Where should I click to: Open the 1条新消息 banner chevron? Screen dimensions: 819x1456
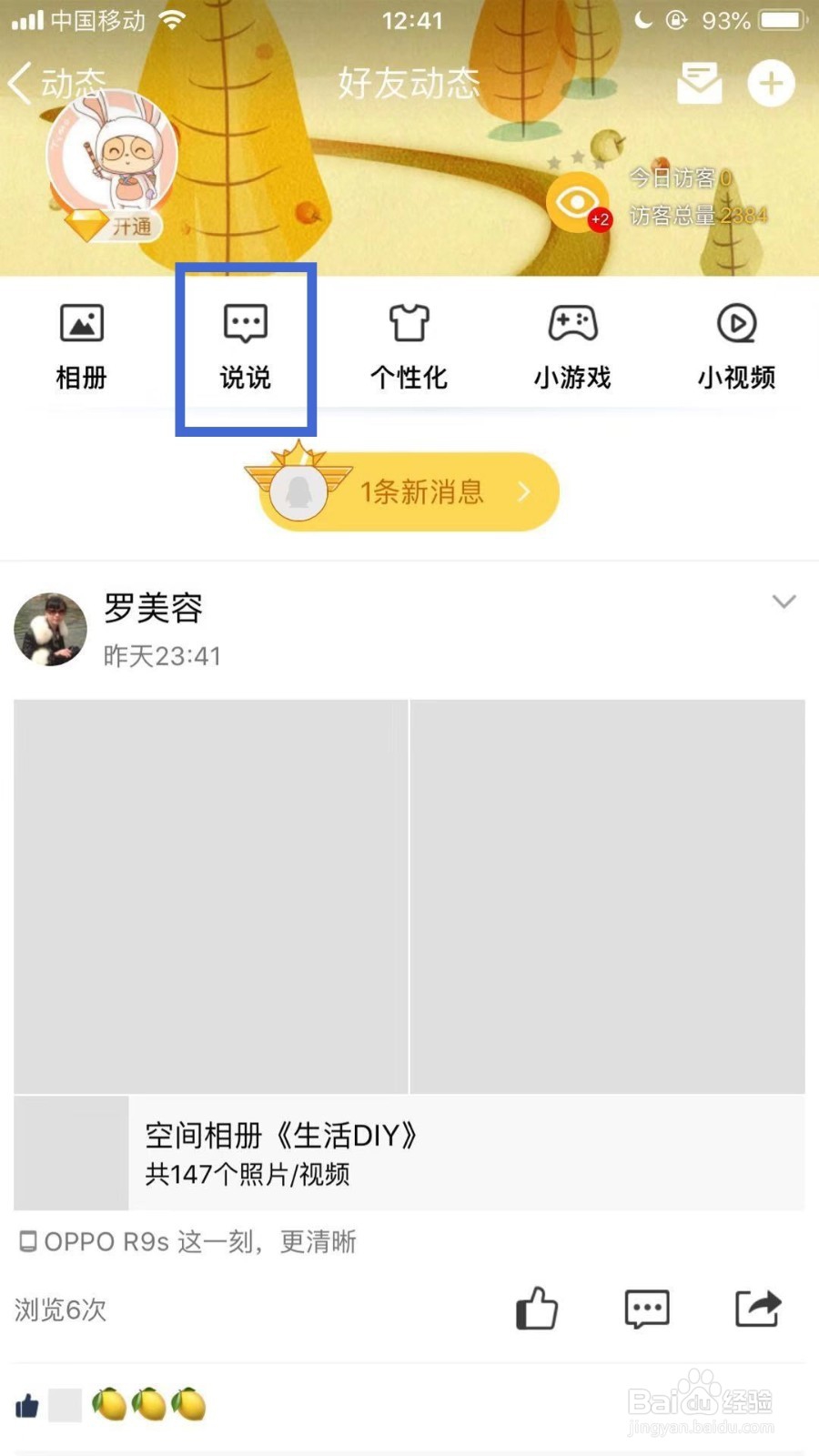click(x=524, y=491)
